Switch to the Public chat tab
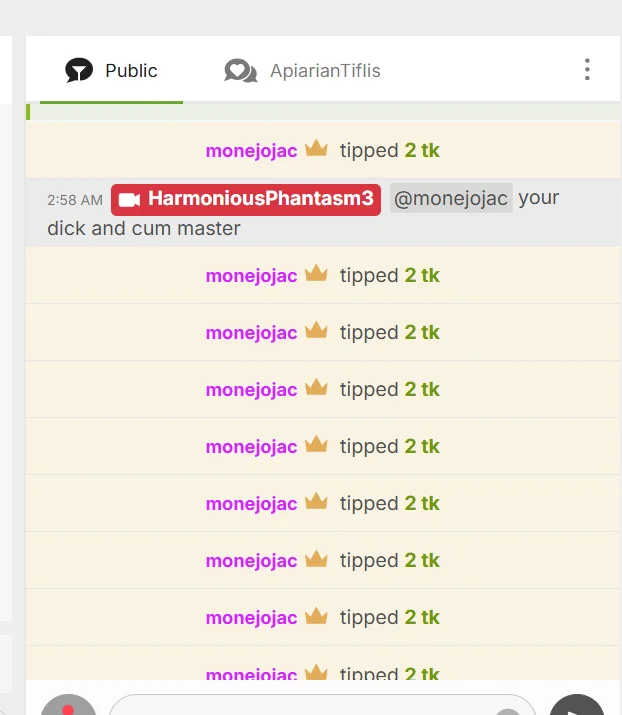 (x=111, y=71)
